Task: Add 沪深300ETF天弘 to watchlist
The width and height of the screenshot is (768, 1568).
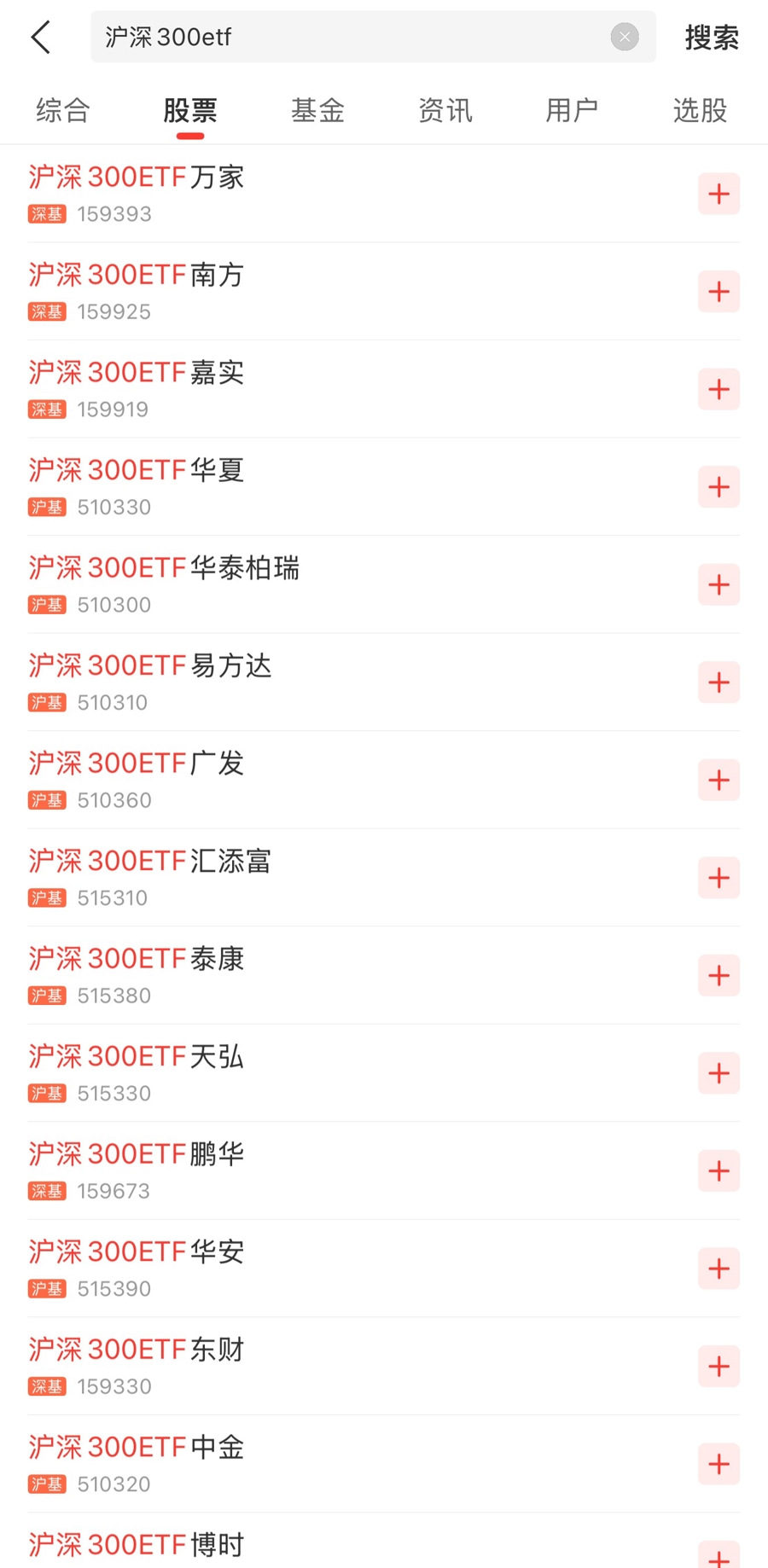Action: pos(719,1073)
